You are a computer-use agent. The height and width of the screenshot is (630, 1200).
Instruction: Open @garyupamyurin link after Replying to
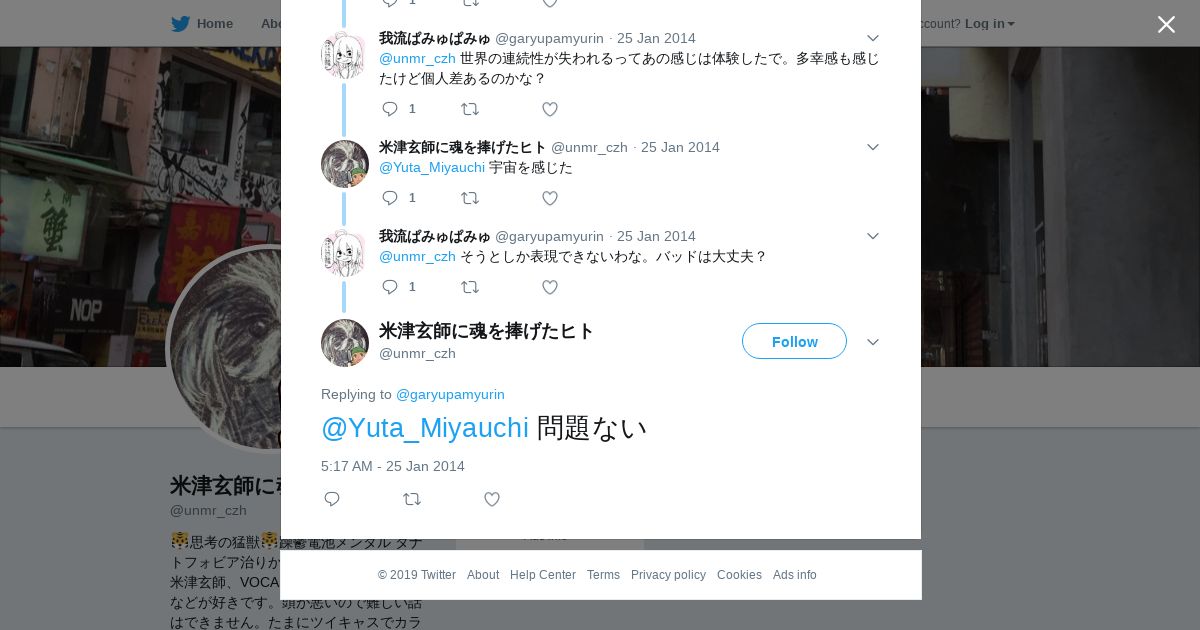click(450, 394)
